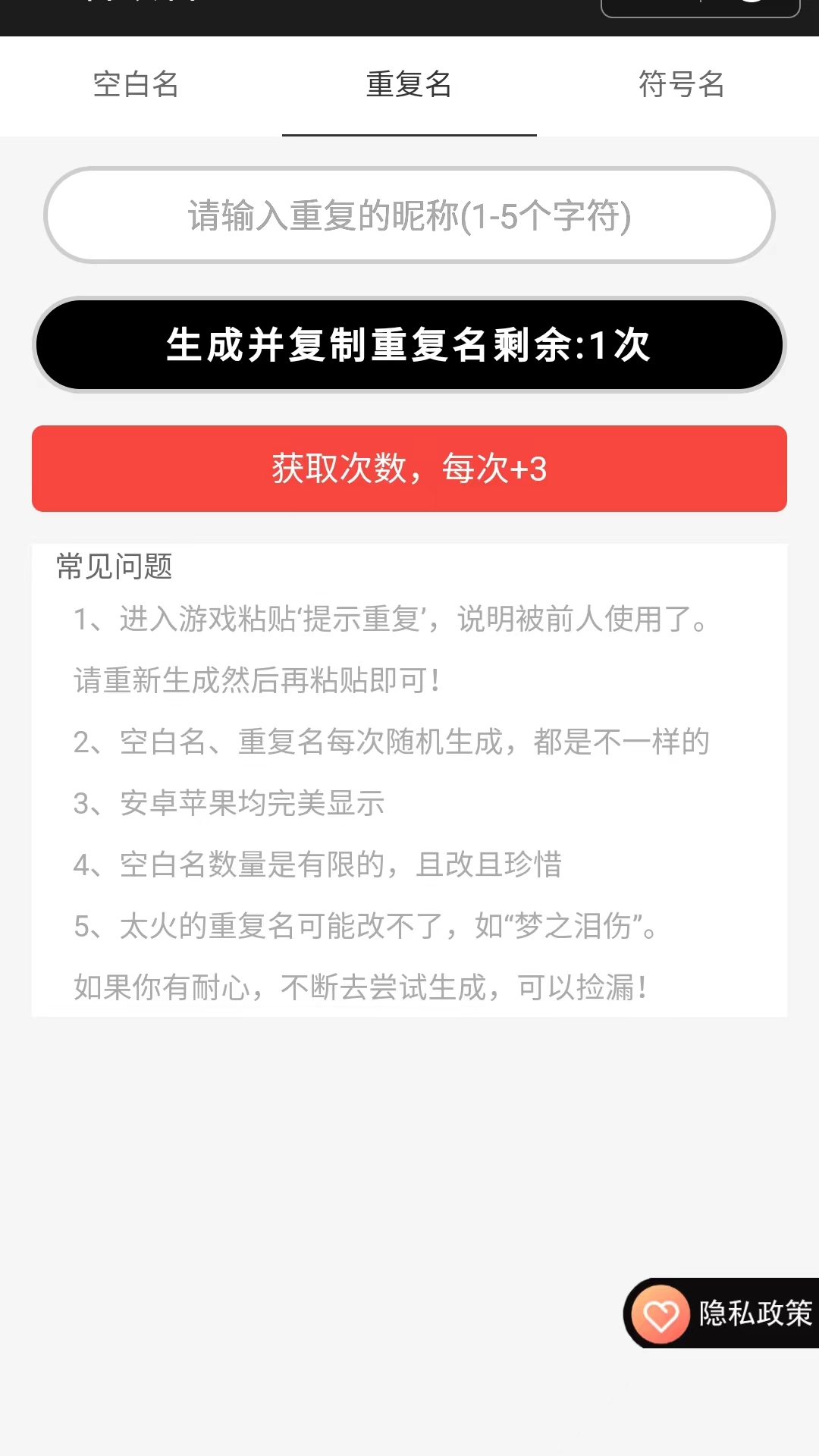
Task: Tap the heart icon on privacy badge
Action: point(661,1314)
